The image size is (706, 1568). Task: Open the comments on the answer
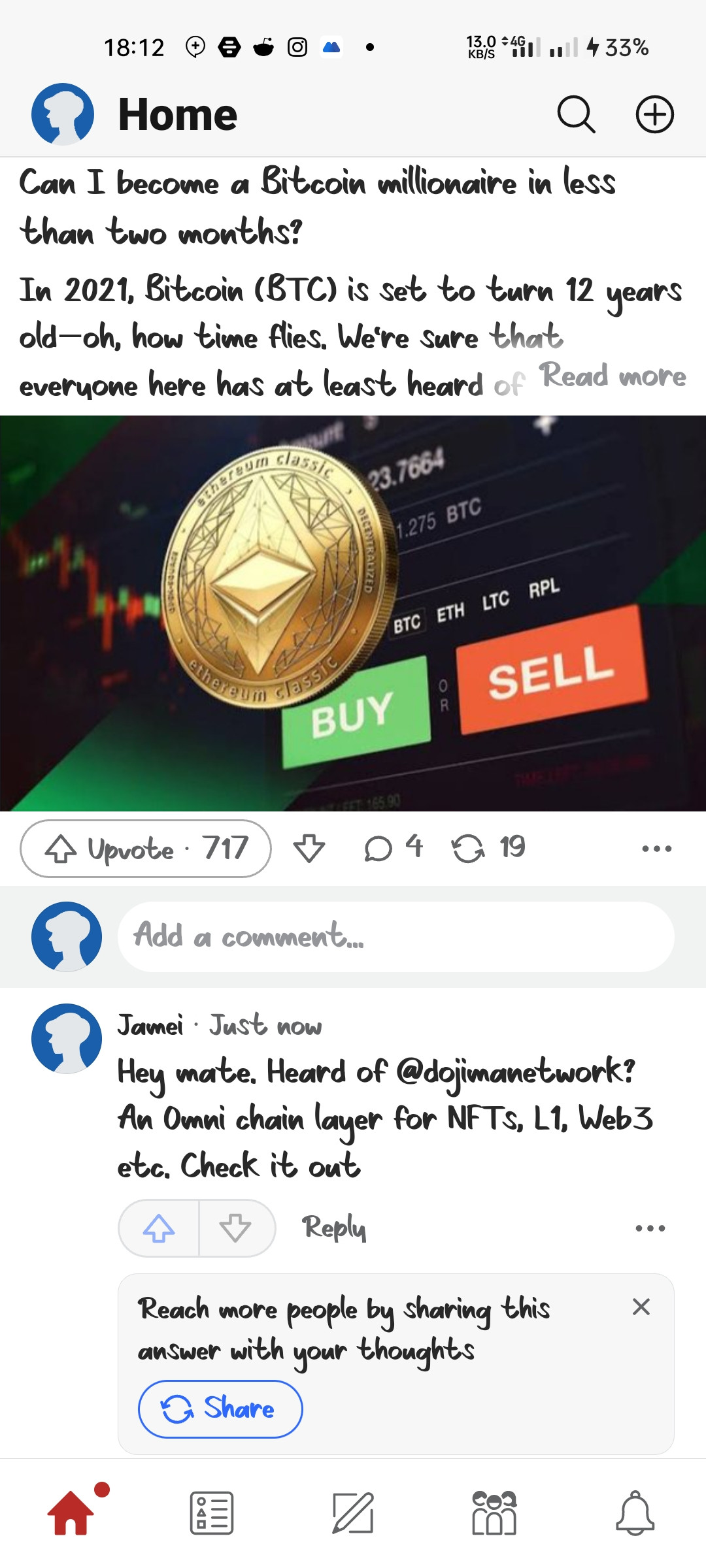(x=393, y=848)
